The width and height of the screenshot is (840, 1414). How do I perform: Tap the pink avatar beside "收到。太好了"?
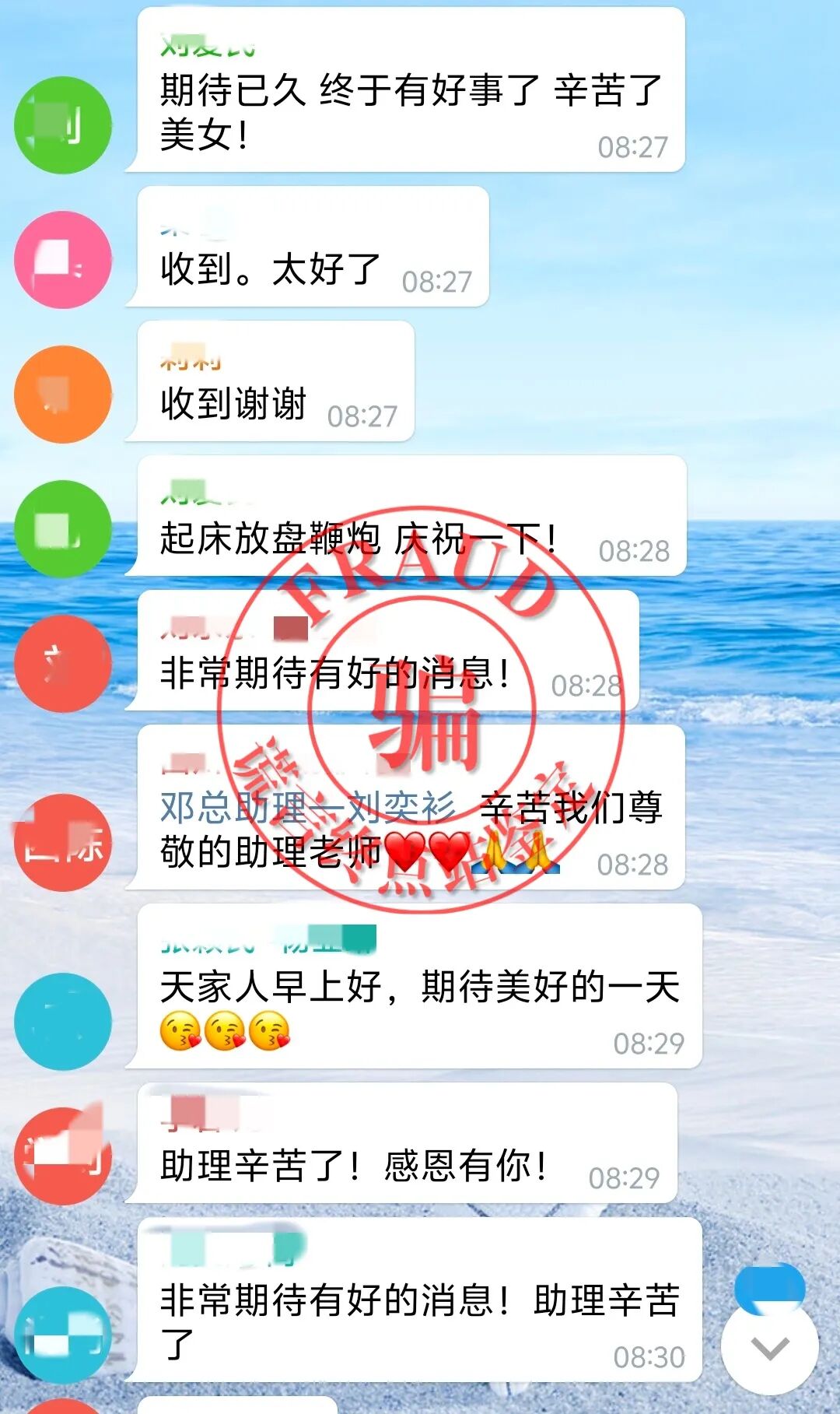coord(62,261)
